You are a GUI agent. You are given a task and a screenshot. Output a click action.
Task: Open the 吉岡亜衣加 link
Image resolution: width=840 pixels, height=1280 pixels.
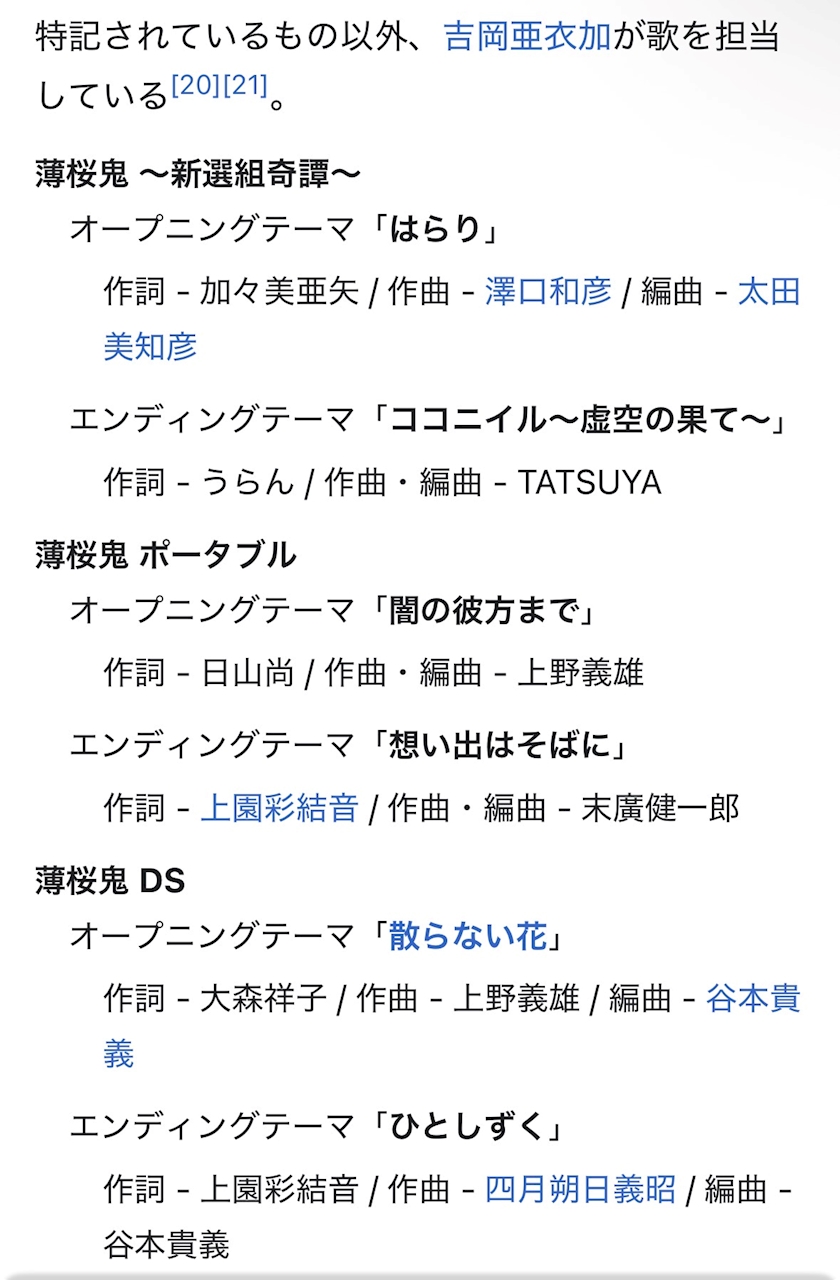pyautogui.click(x=527, y=38)
